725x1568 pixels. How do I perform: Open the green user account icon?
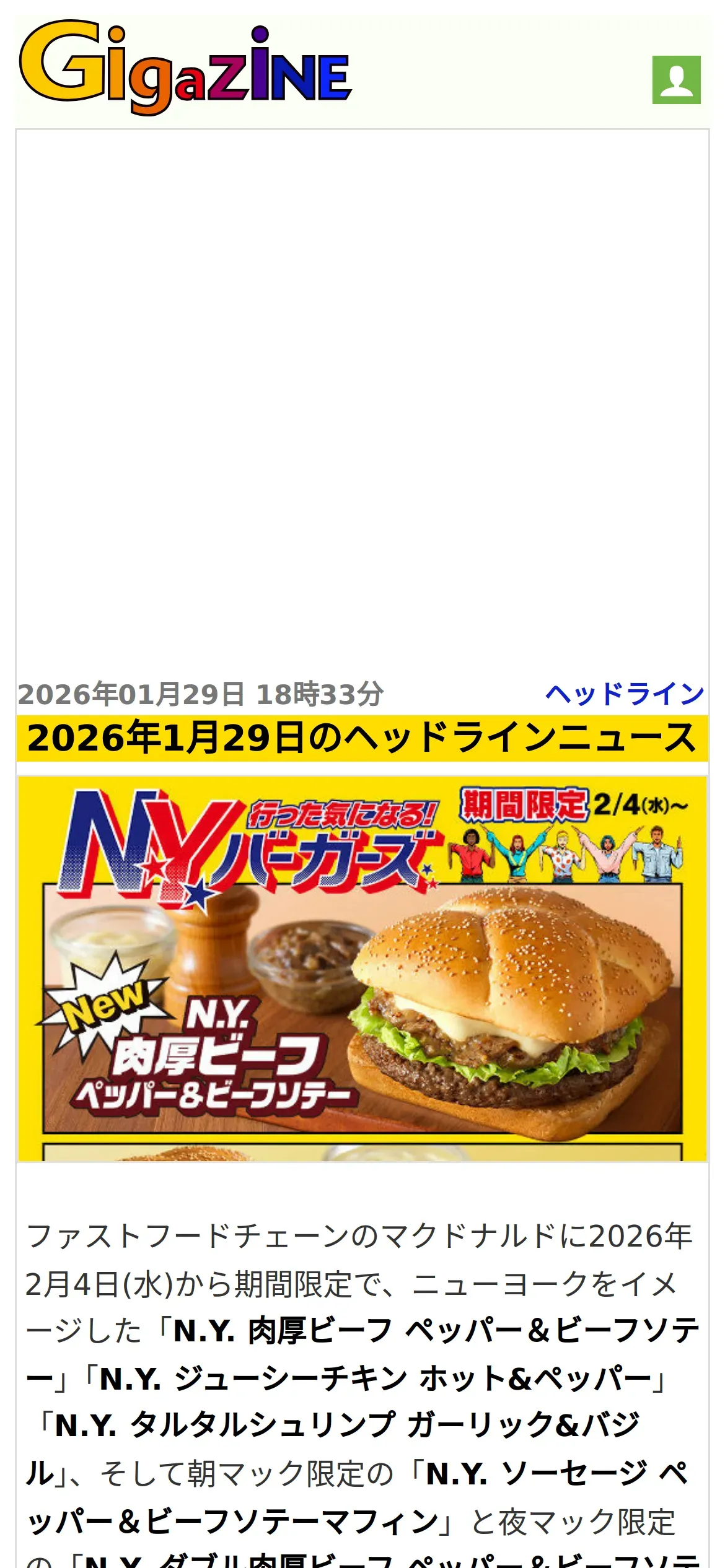(x=676, y=80)
